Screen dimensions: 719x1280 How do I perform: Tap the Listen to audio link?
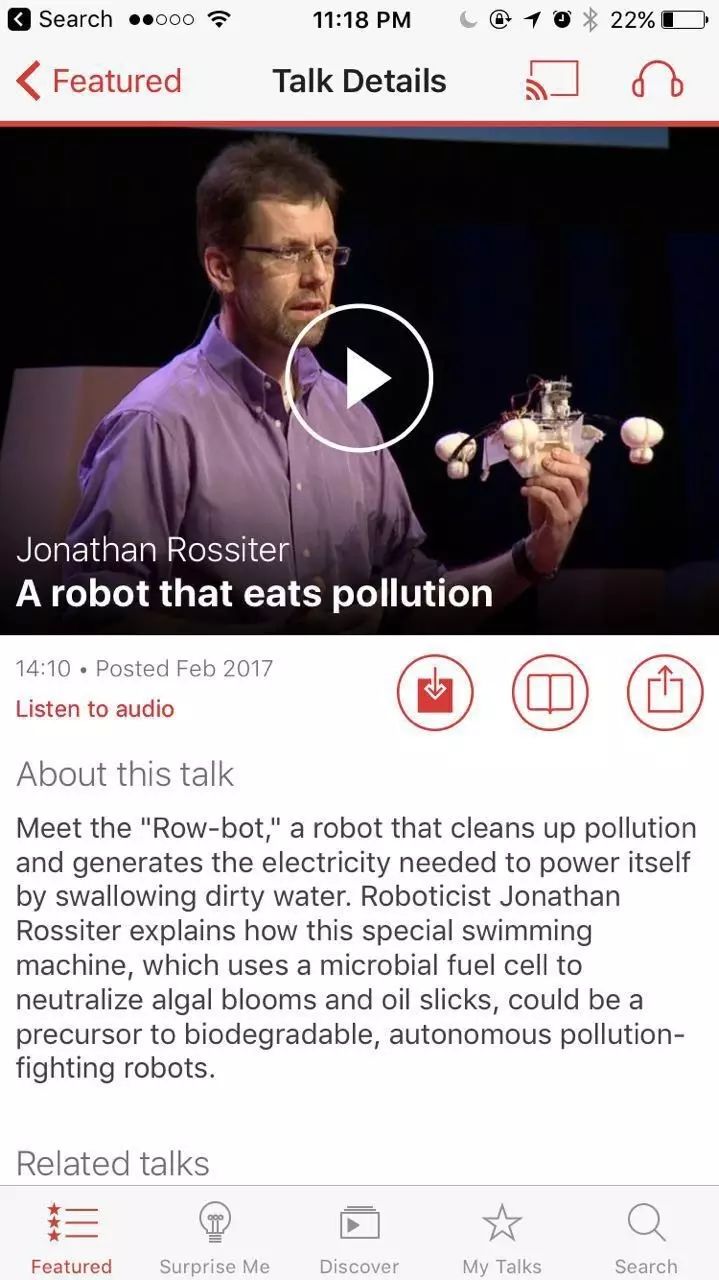95,709
